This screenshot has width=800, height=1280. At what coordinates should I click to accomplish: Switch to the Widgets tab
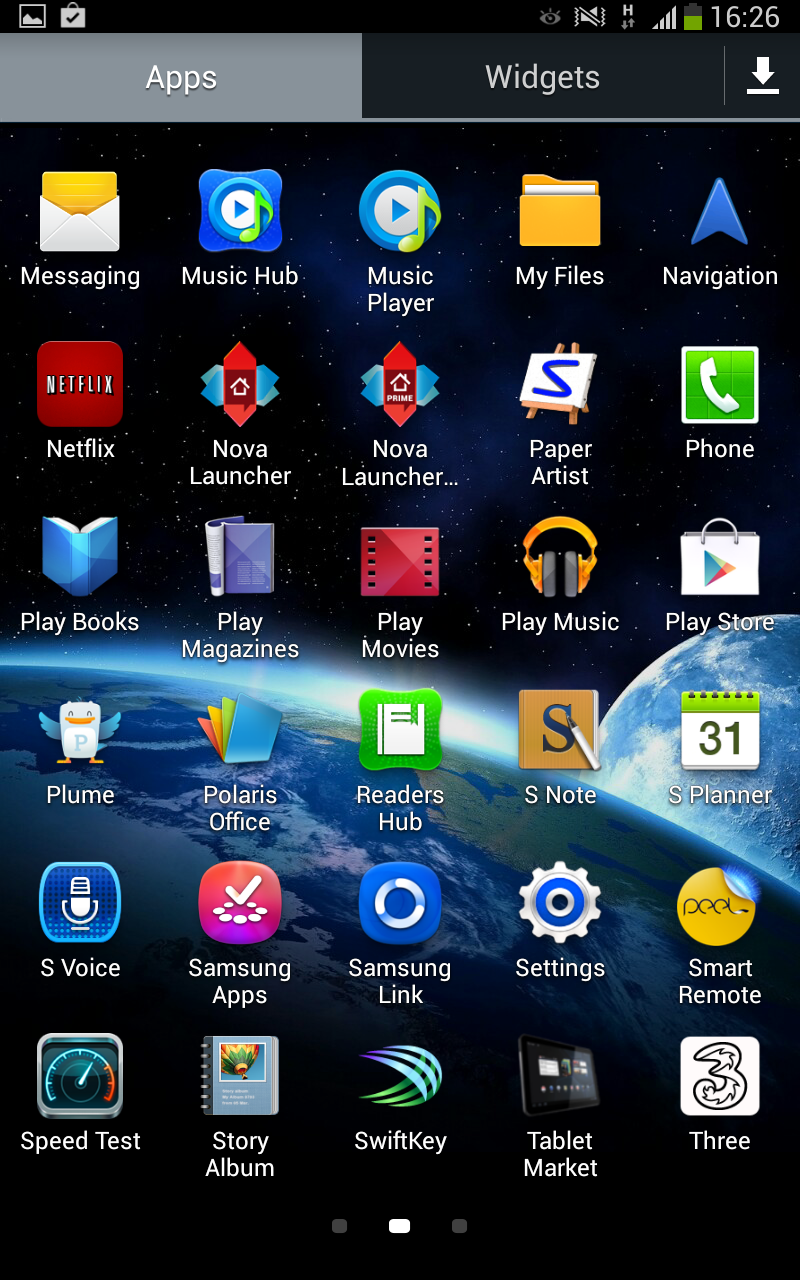[542, 77]
